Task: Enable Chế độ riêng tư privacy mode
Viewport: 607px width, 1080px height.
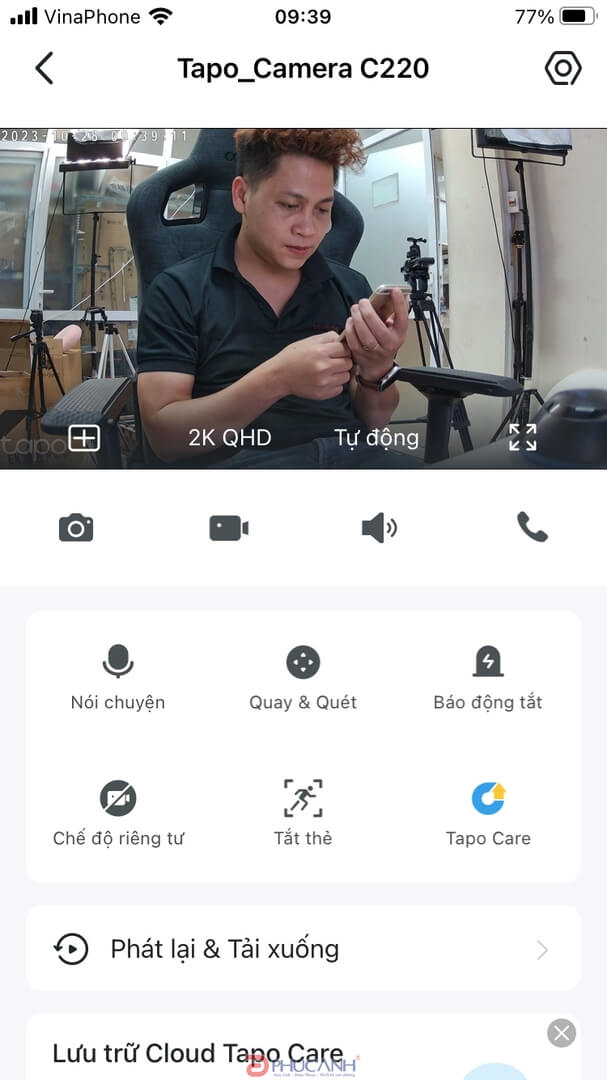Action: pyautogui.click(x=118, y=811)
